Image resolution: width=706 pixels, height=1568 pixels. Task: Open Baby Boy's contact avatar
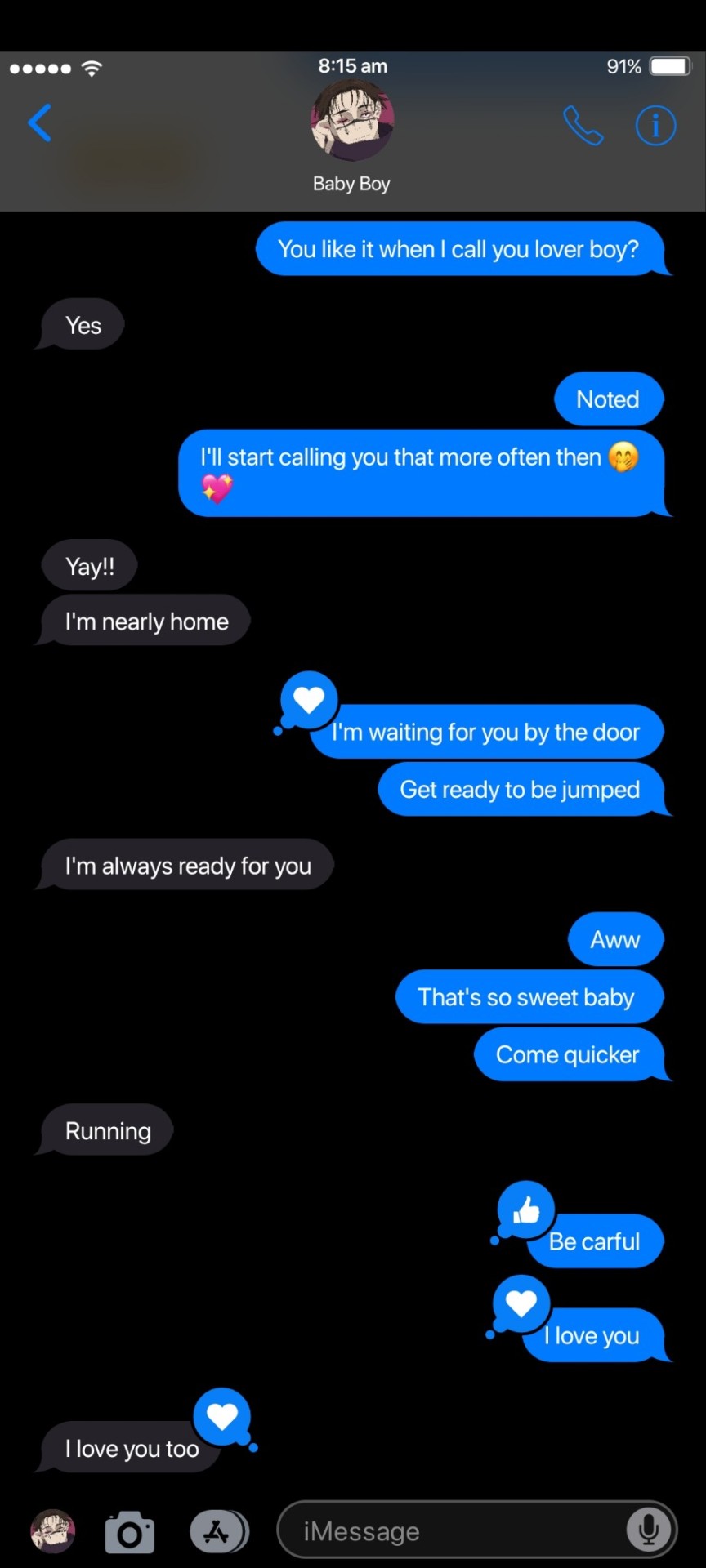click(x=352, y=121)
